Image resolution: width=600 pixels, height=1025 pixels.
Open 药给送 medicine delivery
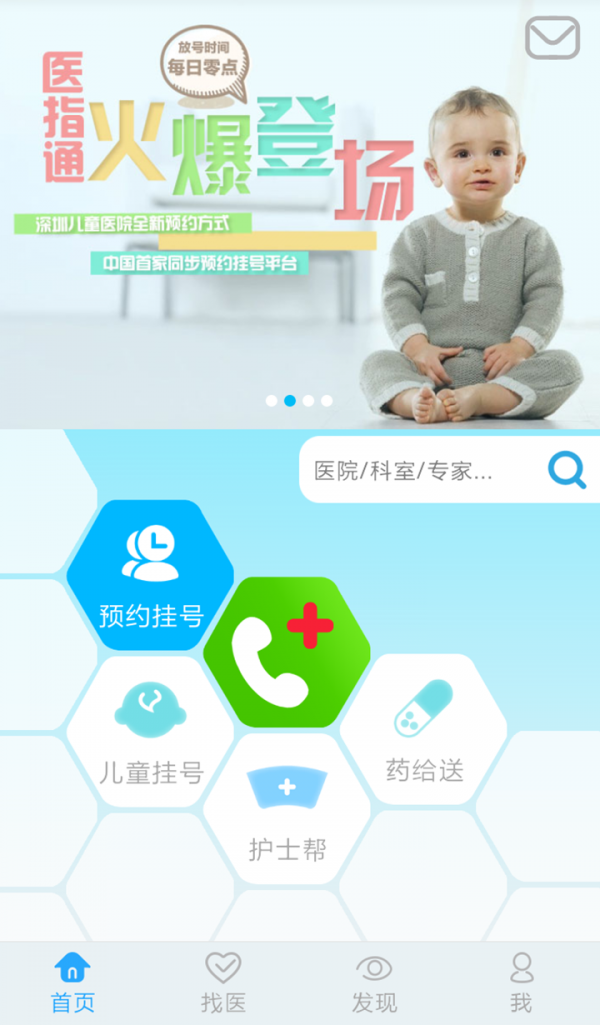pos(424,730)
